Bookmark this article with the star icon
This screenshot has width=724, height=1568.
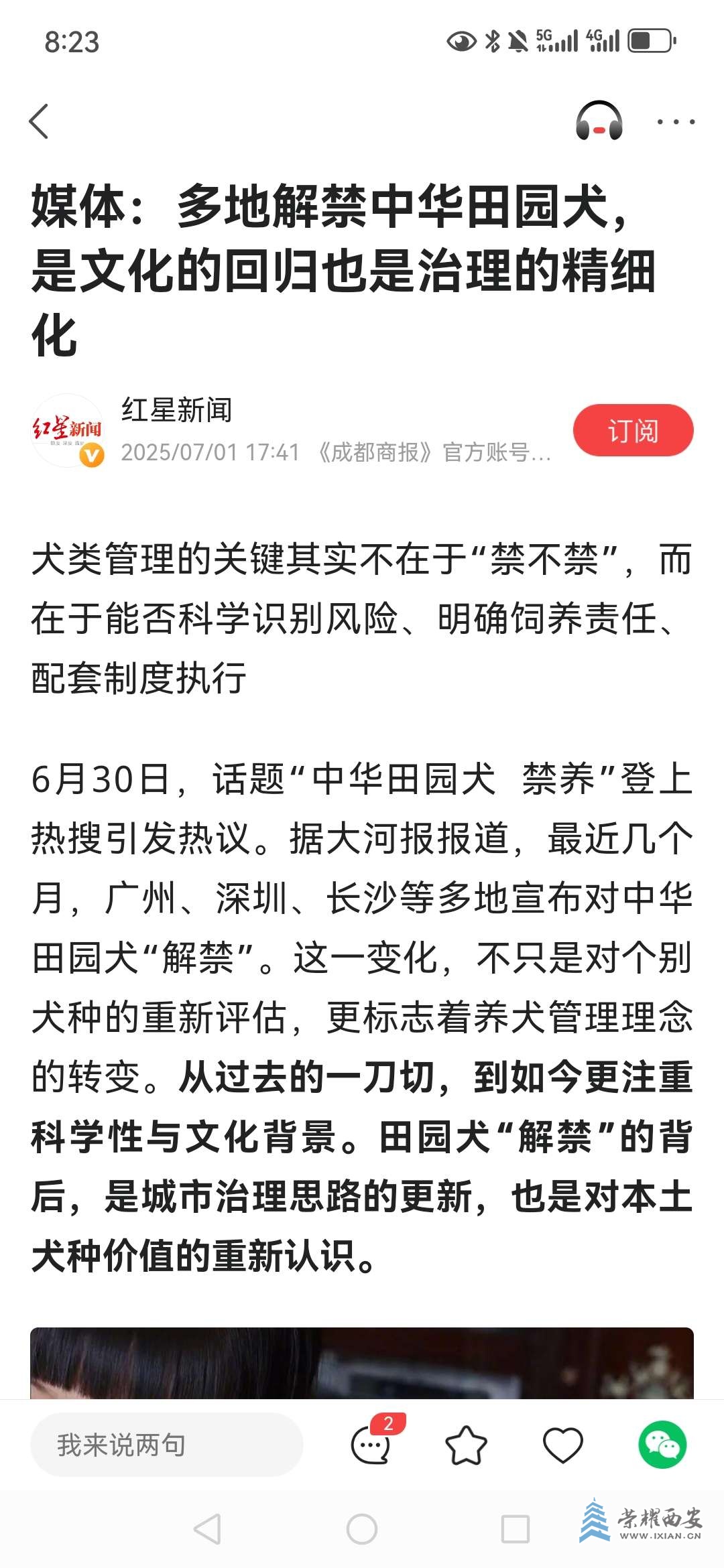click(x=466, y=1445)
